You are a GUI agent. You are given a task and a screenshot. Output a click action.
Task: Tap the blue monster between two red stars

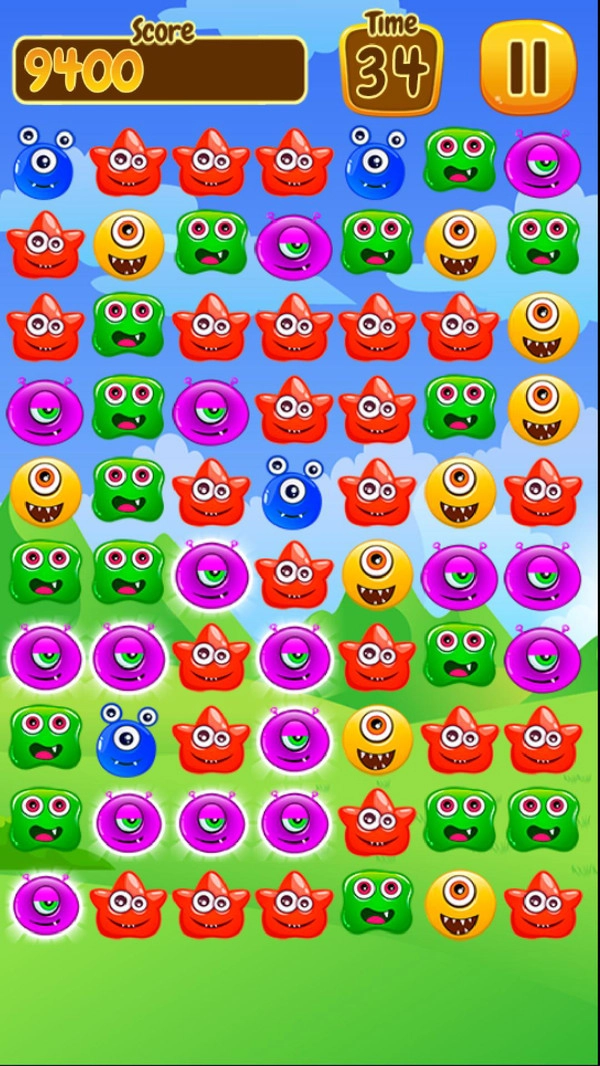[x=294, y=492]
